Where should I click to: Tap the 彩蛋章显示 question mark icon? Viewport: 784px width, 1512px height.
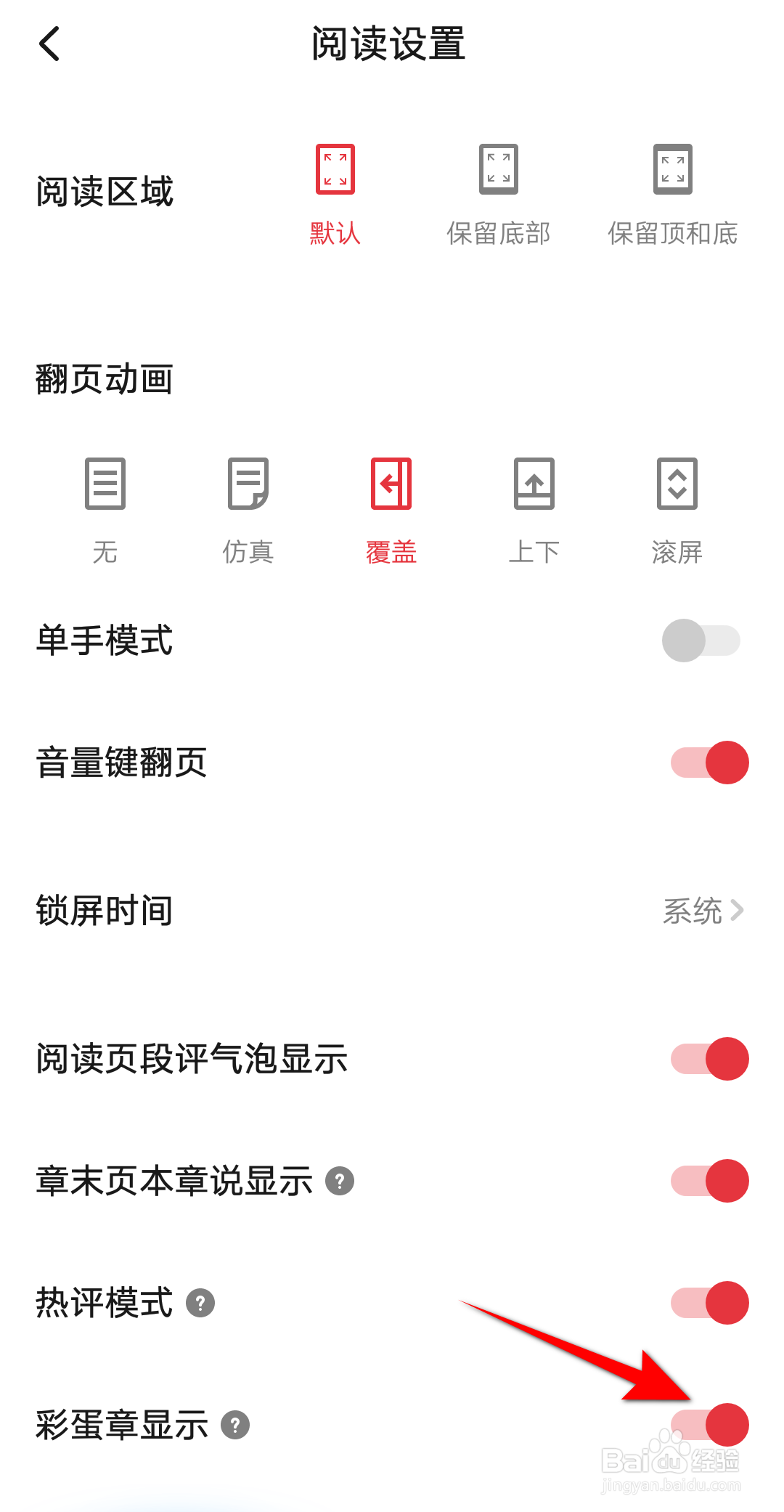pos(236,1426)
